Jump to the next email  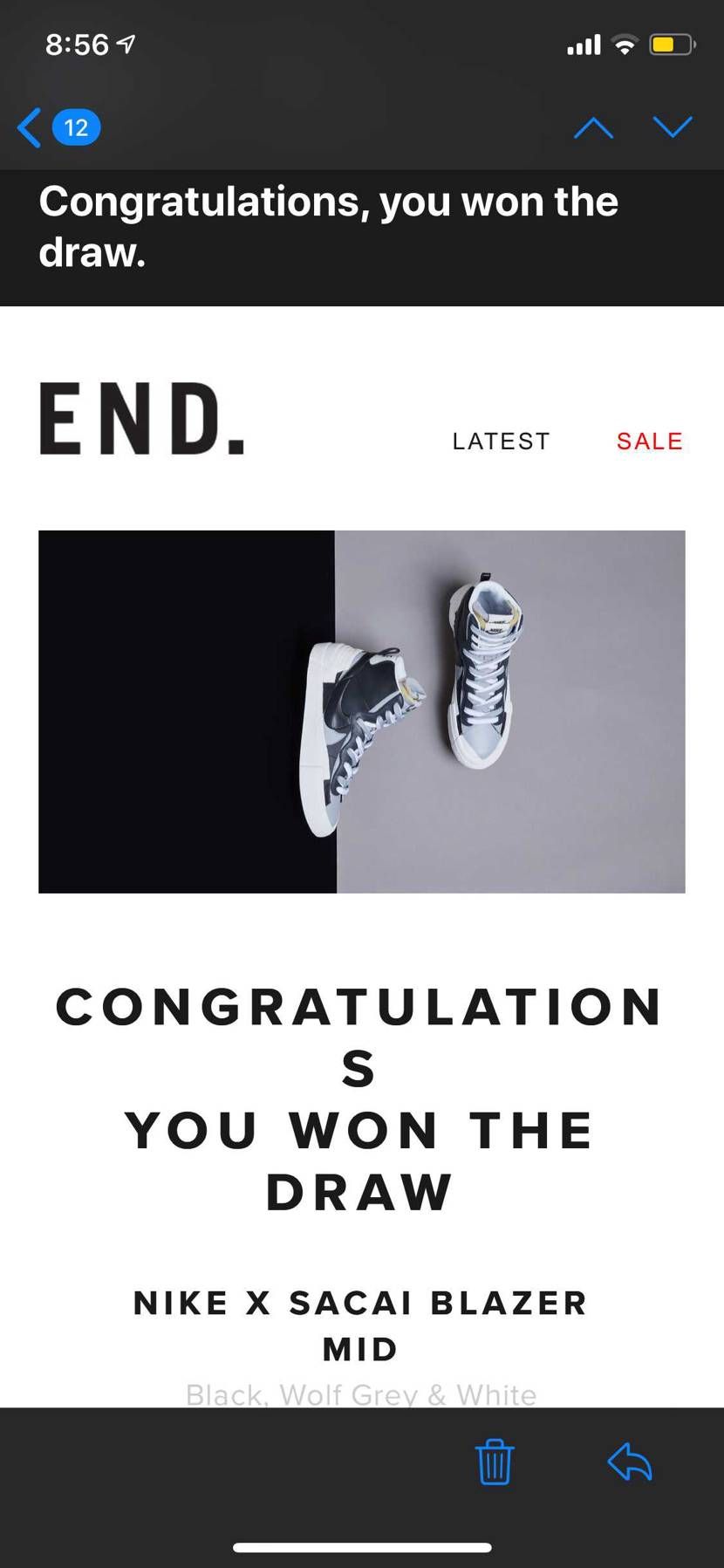[x=673, y=128]
